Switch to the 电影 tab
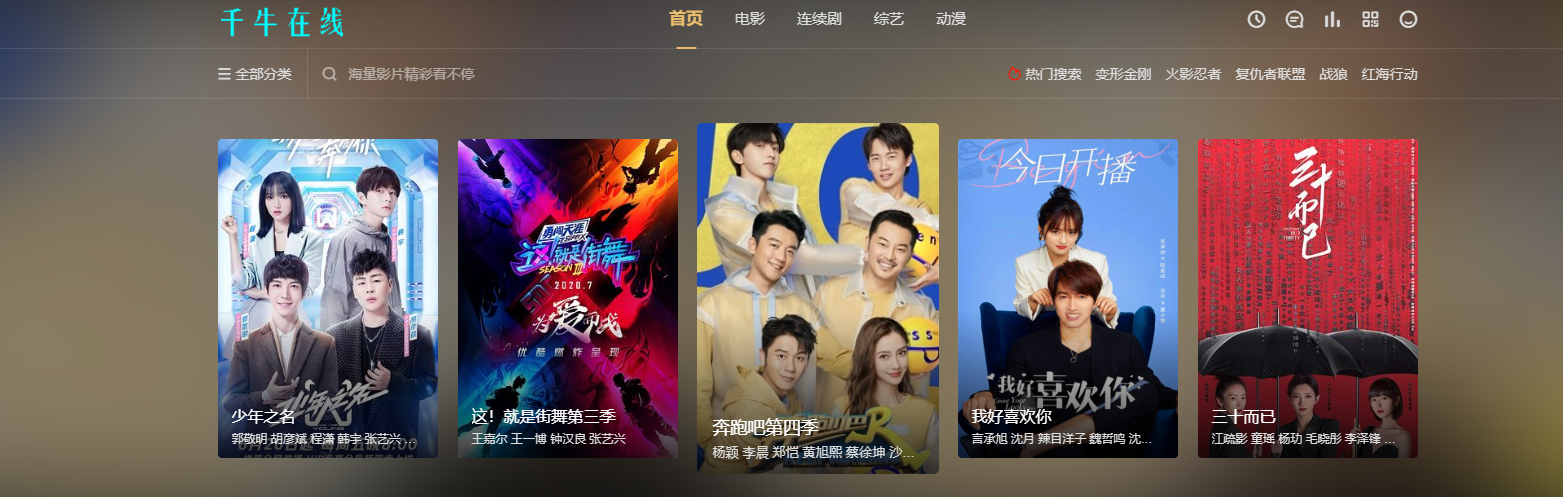 [x=749, y=19]
